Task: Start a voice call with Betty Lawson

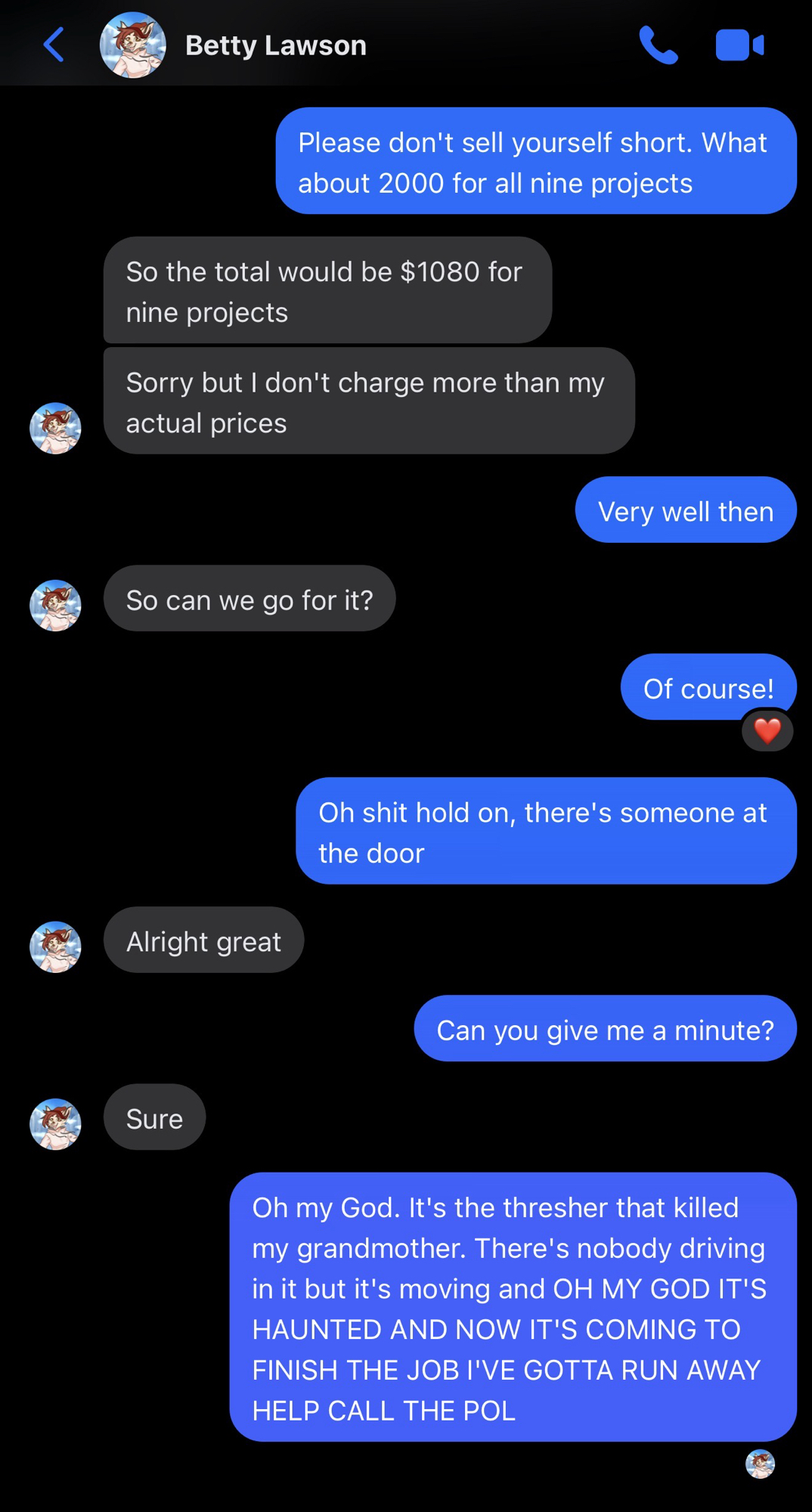Action: click(x=658, y=45)
